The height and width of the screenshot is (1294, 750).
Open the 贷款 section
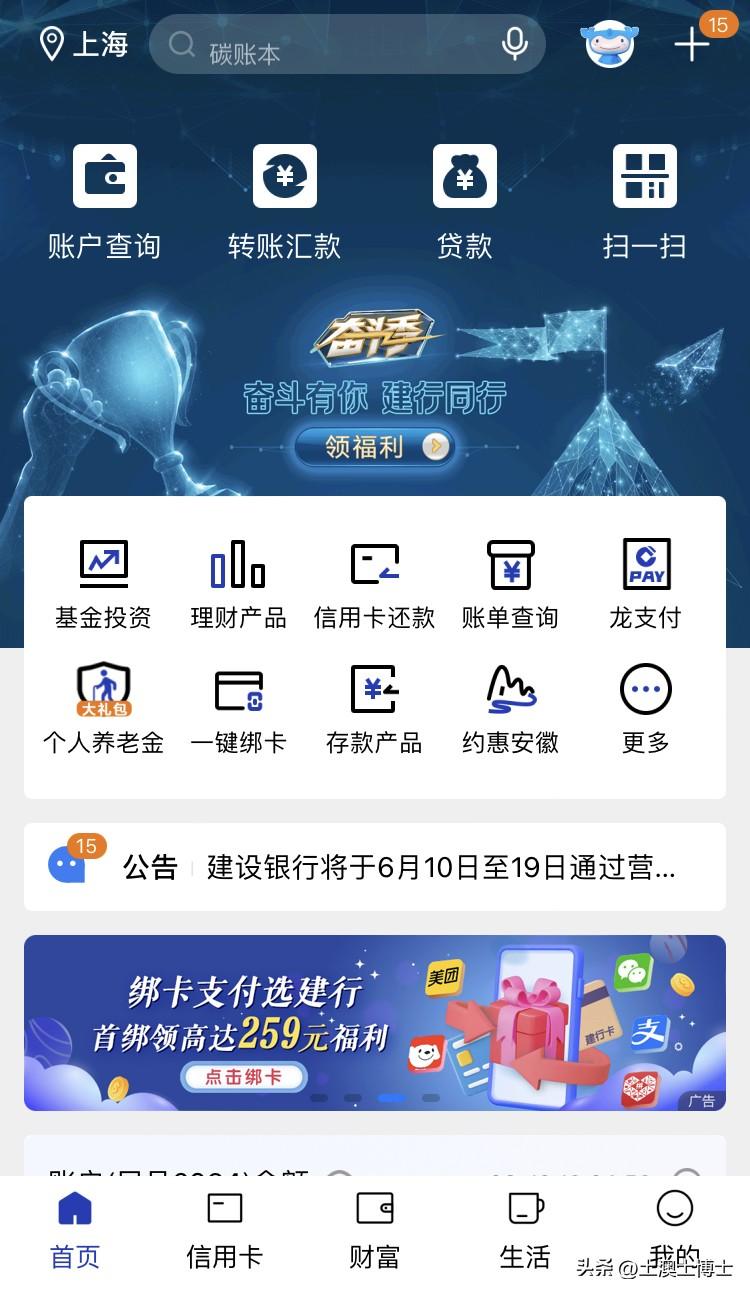(x=465, y=203)
